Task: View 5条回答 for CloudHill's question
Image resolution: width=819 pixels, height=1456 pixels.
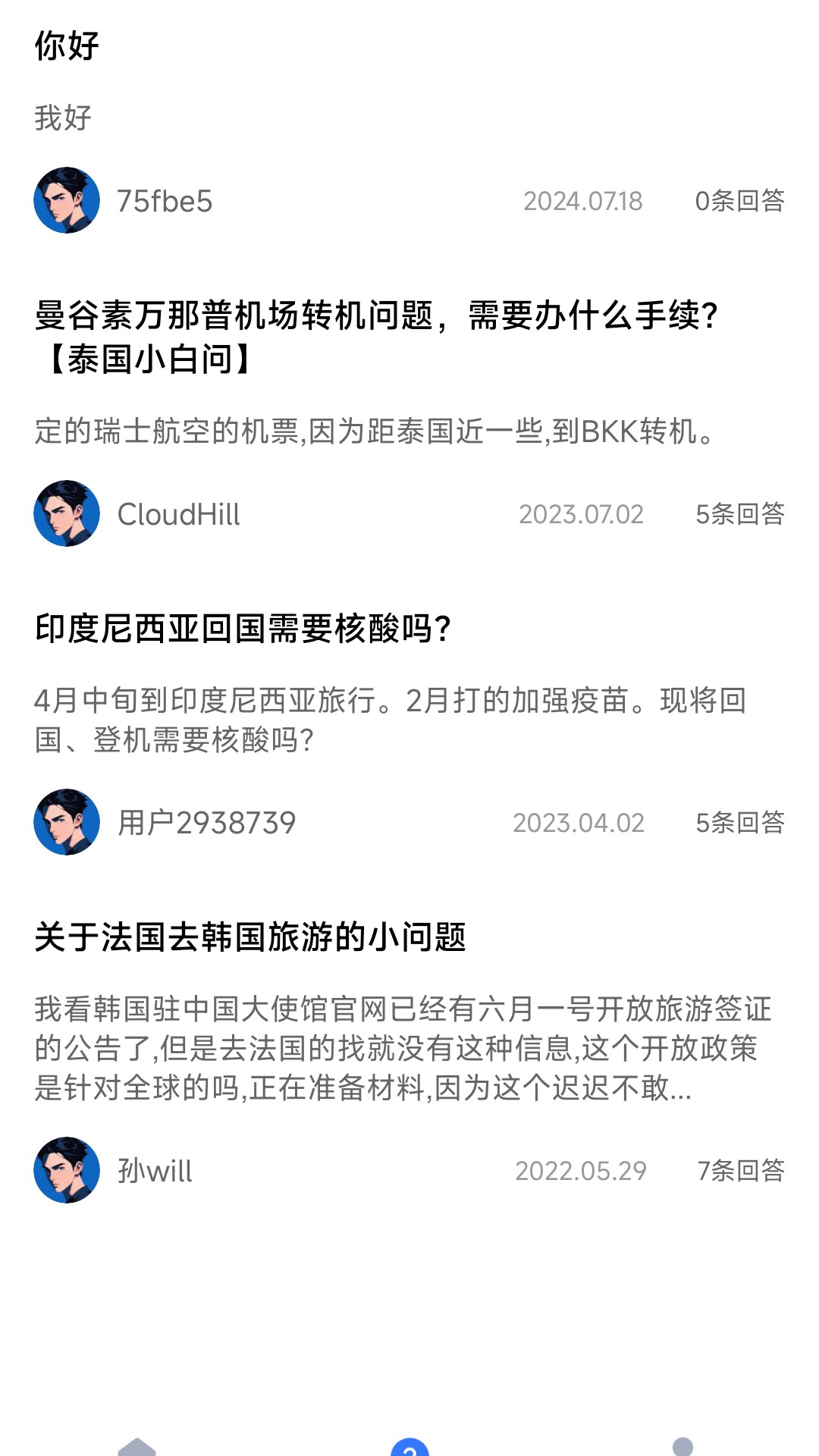Action: coord(740,516)
